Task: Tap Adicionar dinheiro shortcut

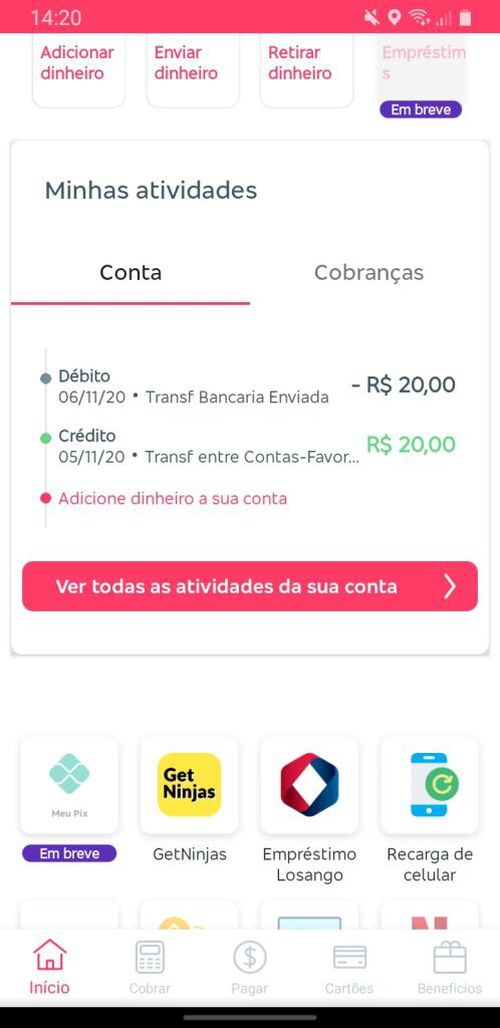Action: coord(79,70)
